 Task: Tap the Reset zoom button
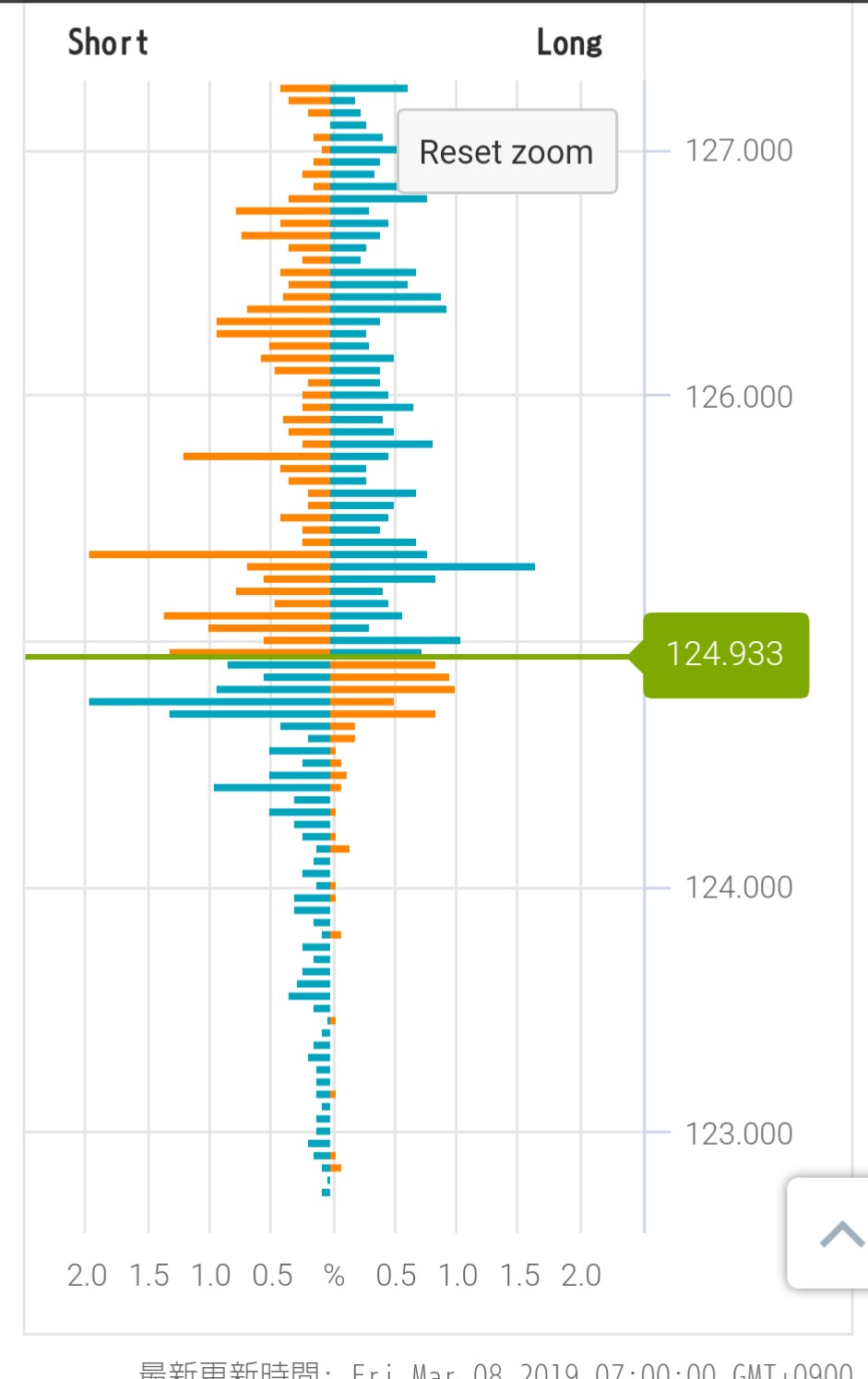click(x=506, y=152)
